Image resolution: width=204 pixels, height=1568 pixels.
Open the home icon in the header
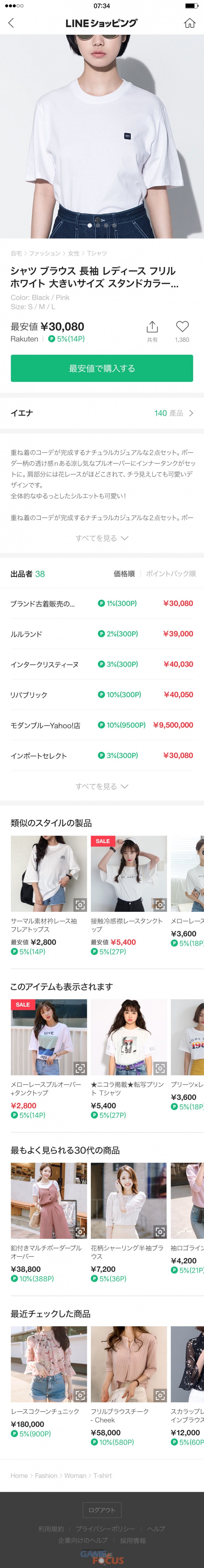pos(189,23)
